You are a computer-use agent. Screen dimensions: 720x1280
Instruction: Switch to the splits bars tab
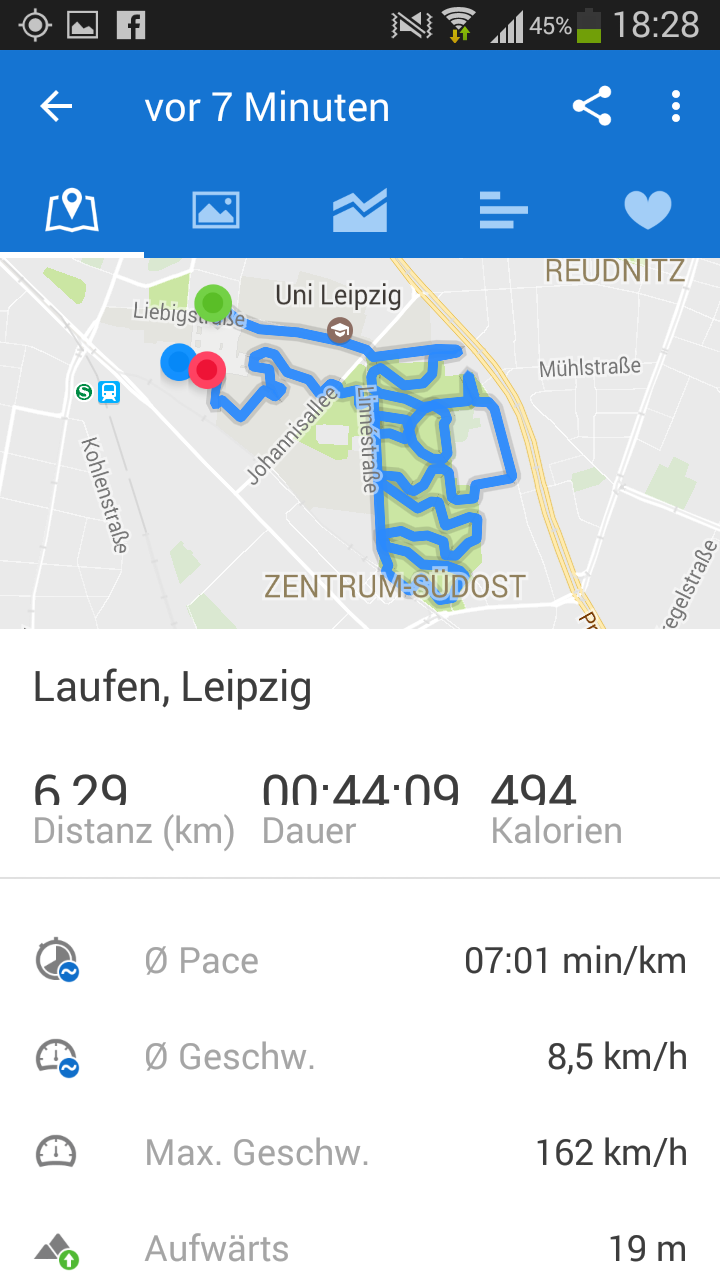point(503,211)
